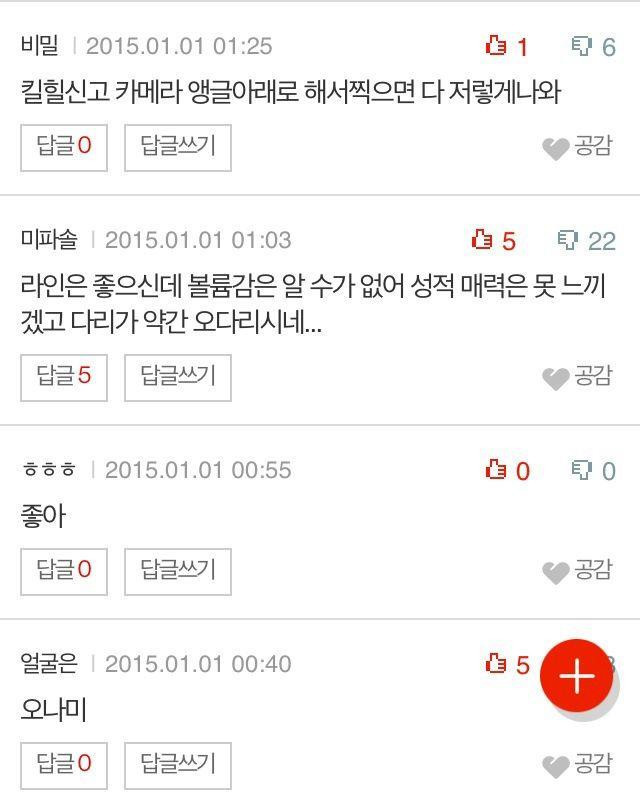Tap 공감 on ㅎㅎㅎ's comment
Image resolution: width=640 pixels, height=810 pixels.
[x=577, y=572]
